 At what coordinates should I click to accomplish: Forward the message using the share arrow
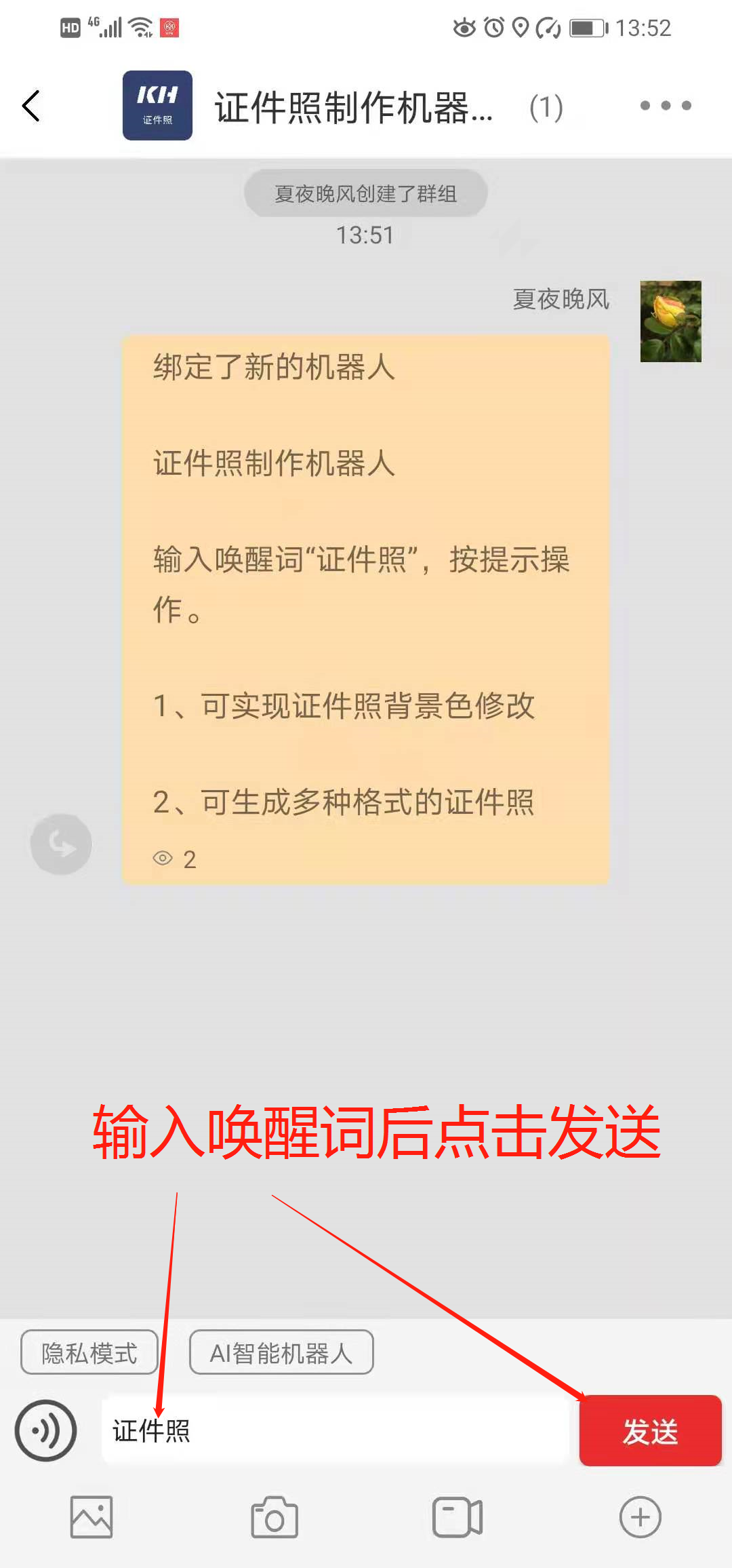(61, 844)
